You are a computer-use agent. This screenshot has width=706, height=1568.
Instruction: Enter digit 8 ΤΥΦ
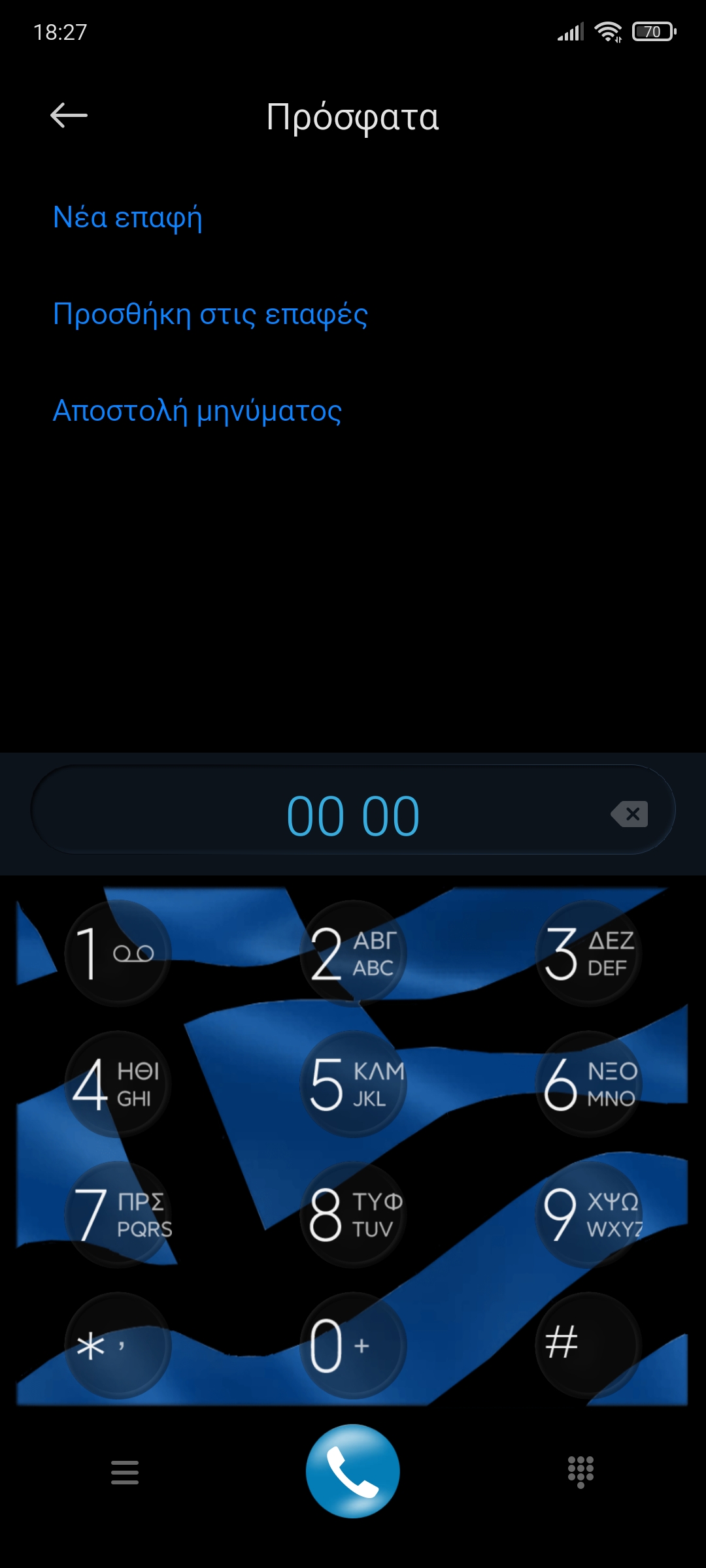tap(353, 1215)
